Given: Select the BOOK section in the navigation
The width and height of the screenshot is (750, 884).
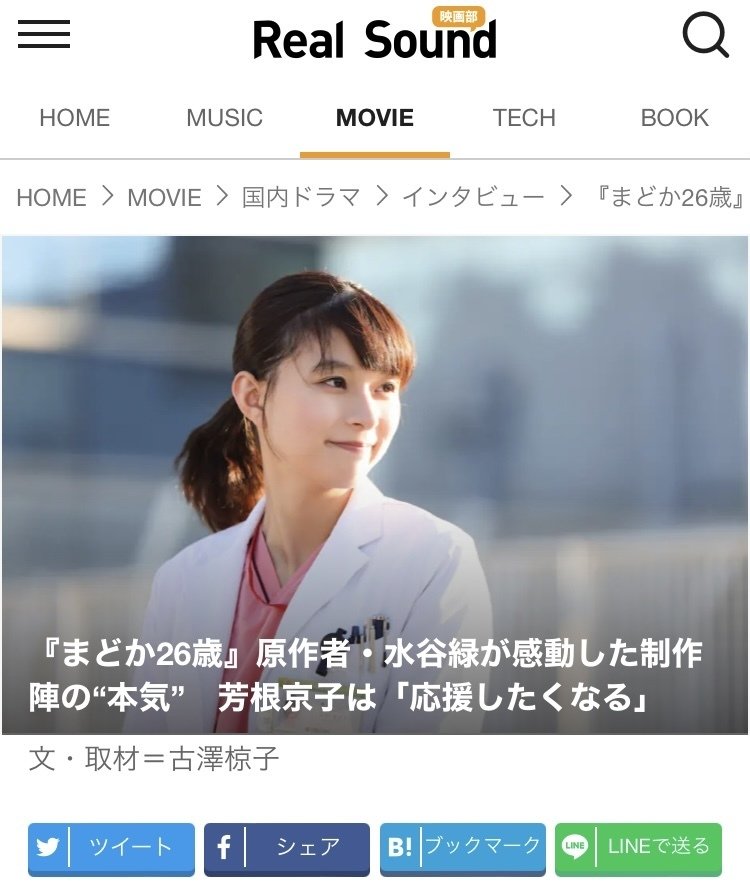Looking at the screenshot, I should pos(673,118).
